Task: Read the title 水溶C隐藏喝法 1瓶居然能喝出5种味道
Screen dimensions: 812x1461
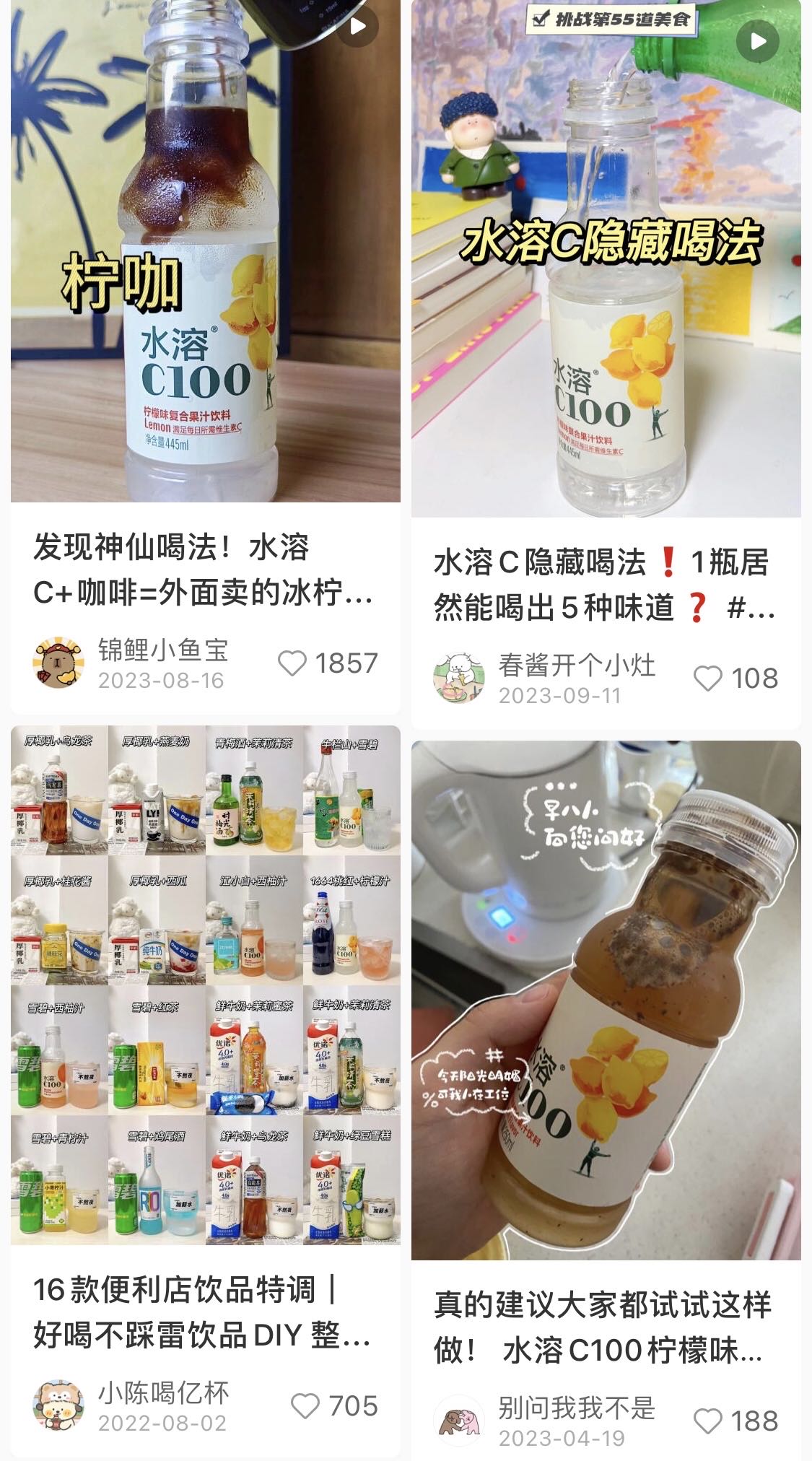Action: (x=605, y=585)
